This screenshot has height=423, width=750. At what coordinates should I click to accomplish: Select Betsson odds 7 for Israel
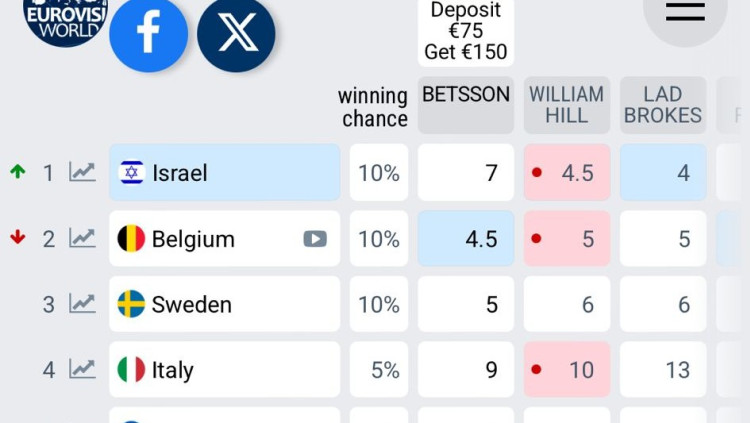pyautogui.click(x=466, y=173)
